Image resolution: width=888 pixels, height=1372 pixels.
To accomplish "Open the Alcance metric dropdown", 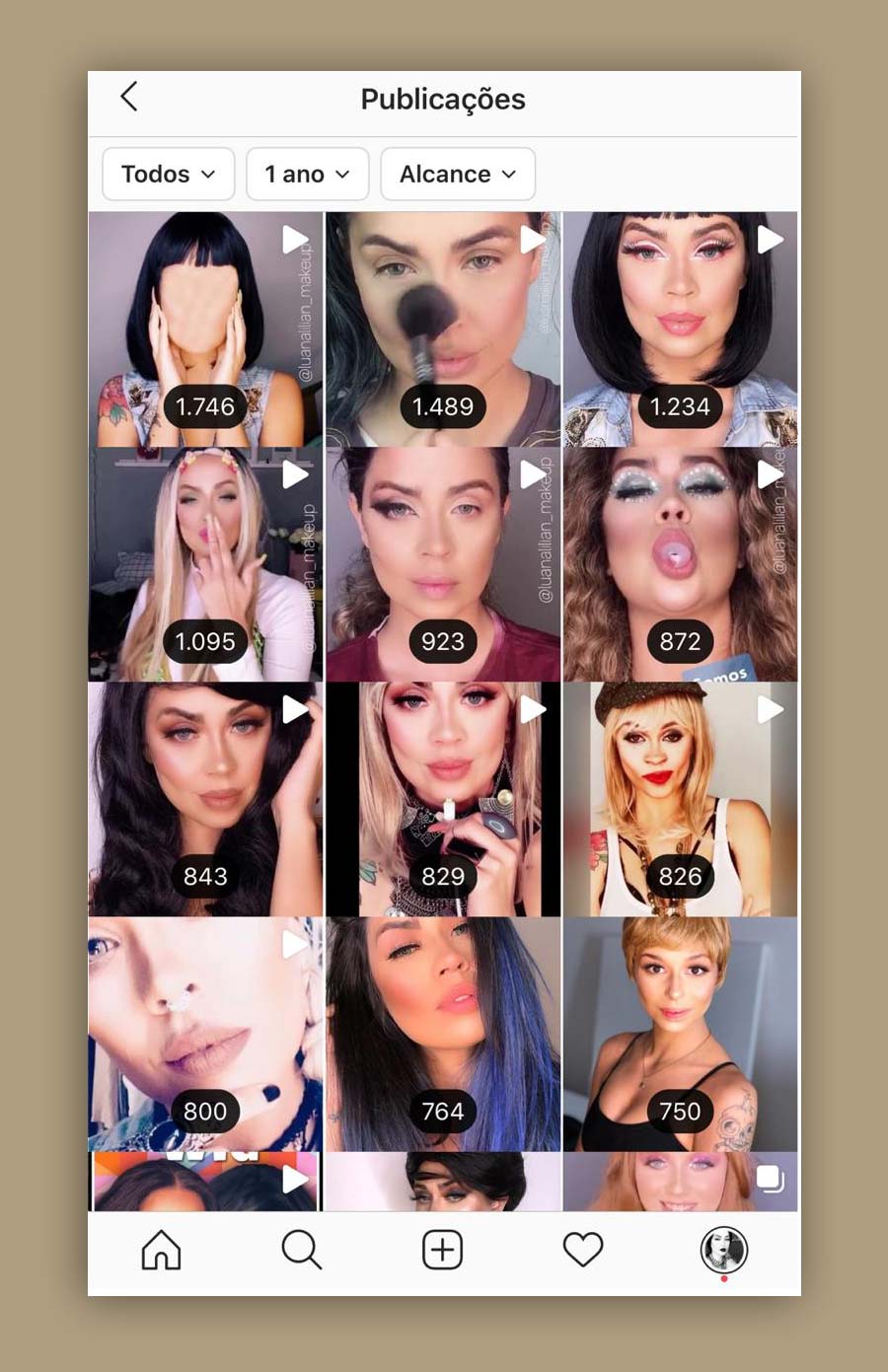I will [457, 174].
